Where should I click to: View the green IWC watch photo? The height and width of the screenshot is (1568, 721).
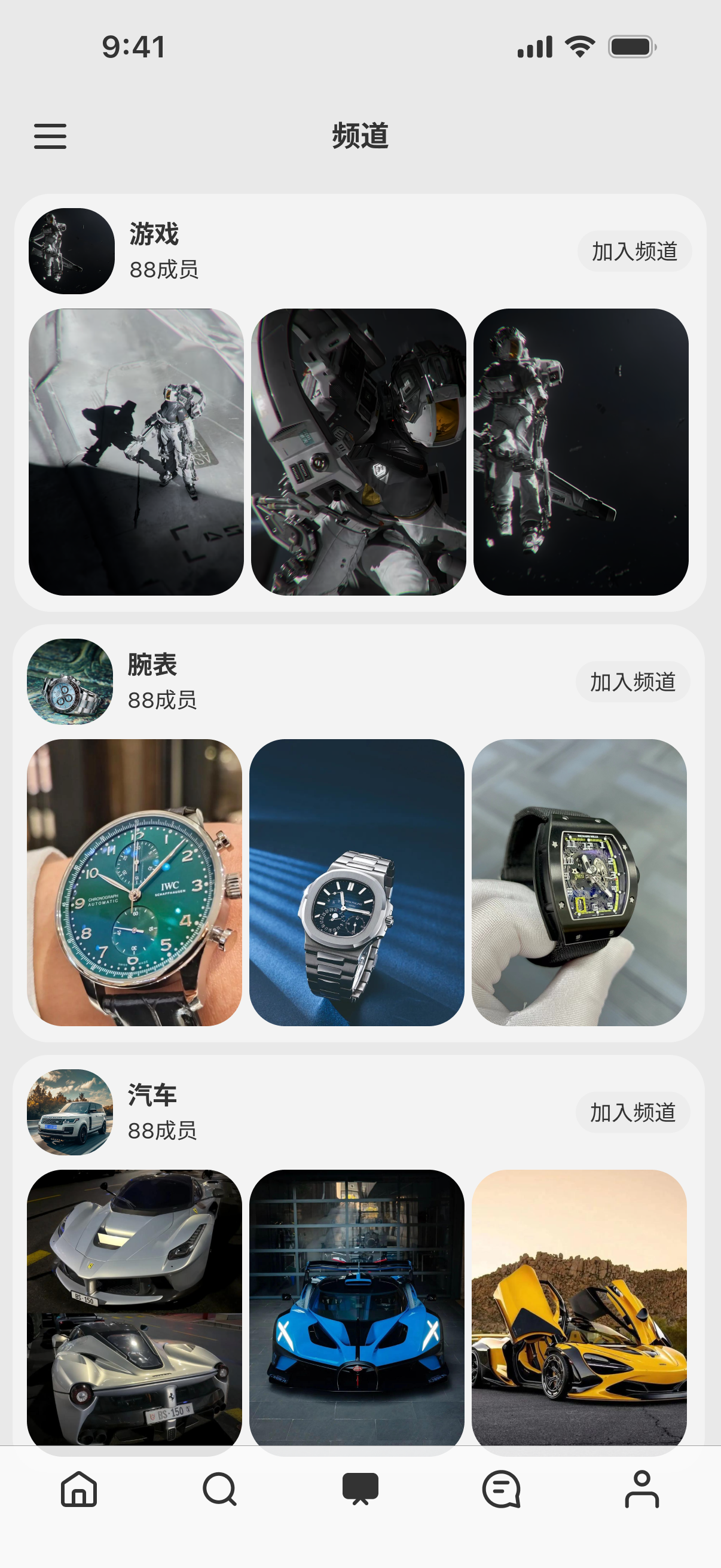(135, 882)
